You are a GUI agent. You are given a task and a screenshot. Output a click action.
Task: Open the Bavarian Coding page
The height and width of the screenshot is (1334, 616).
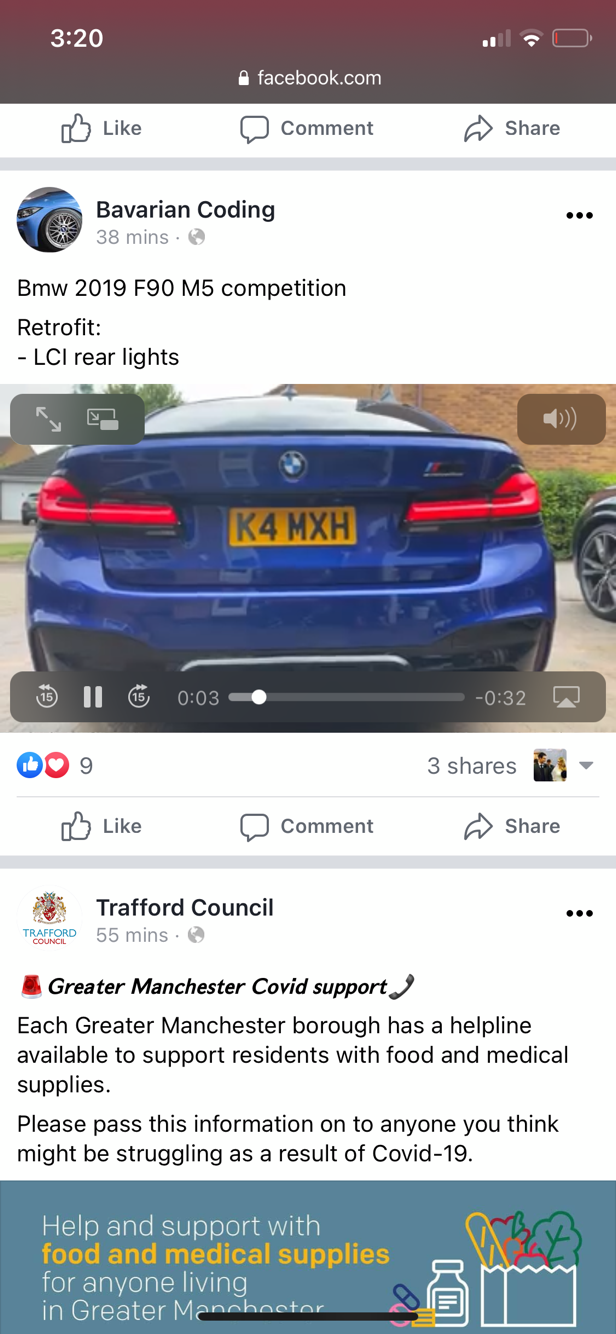(185, 210)
